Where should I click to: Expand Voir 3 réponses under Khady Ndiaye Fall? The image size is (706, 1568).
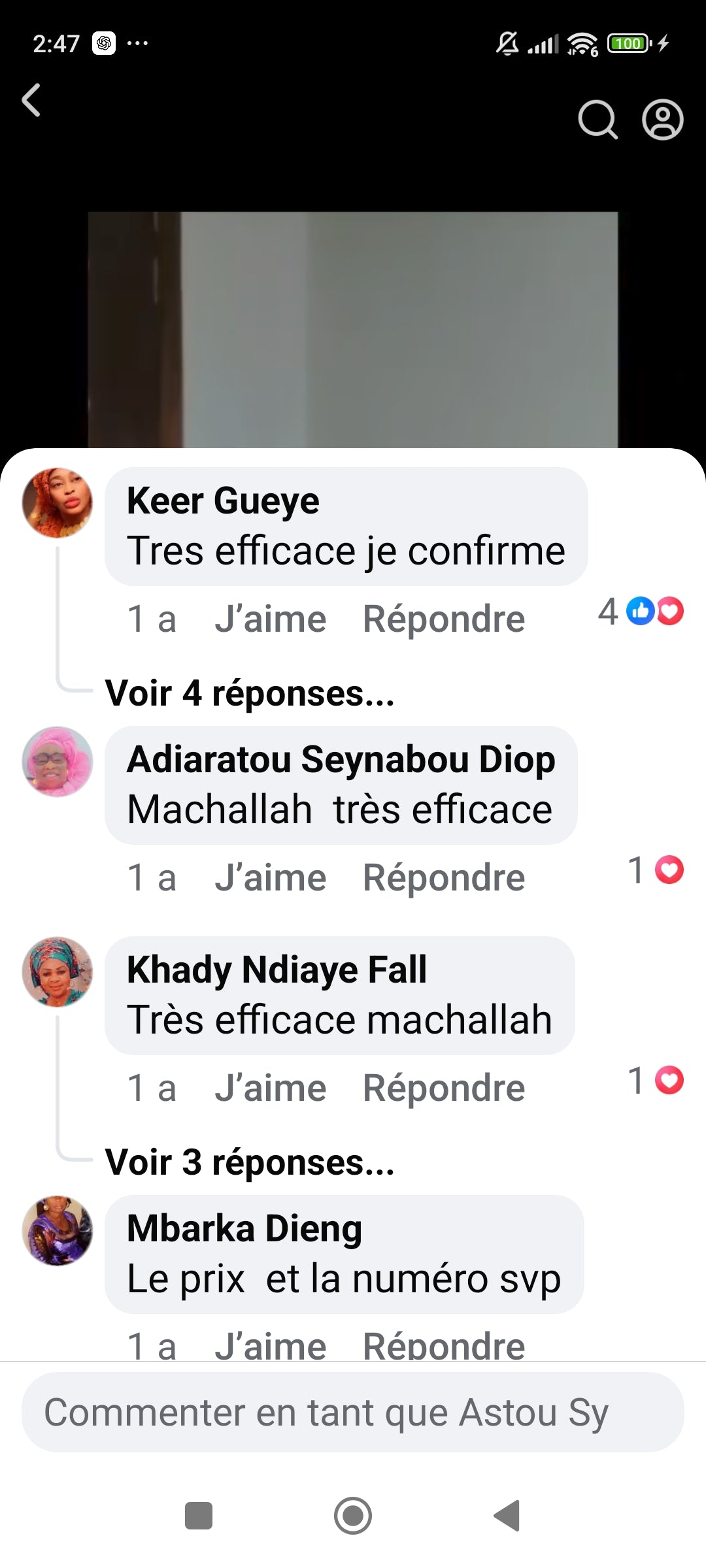(250, 1162)
